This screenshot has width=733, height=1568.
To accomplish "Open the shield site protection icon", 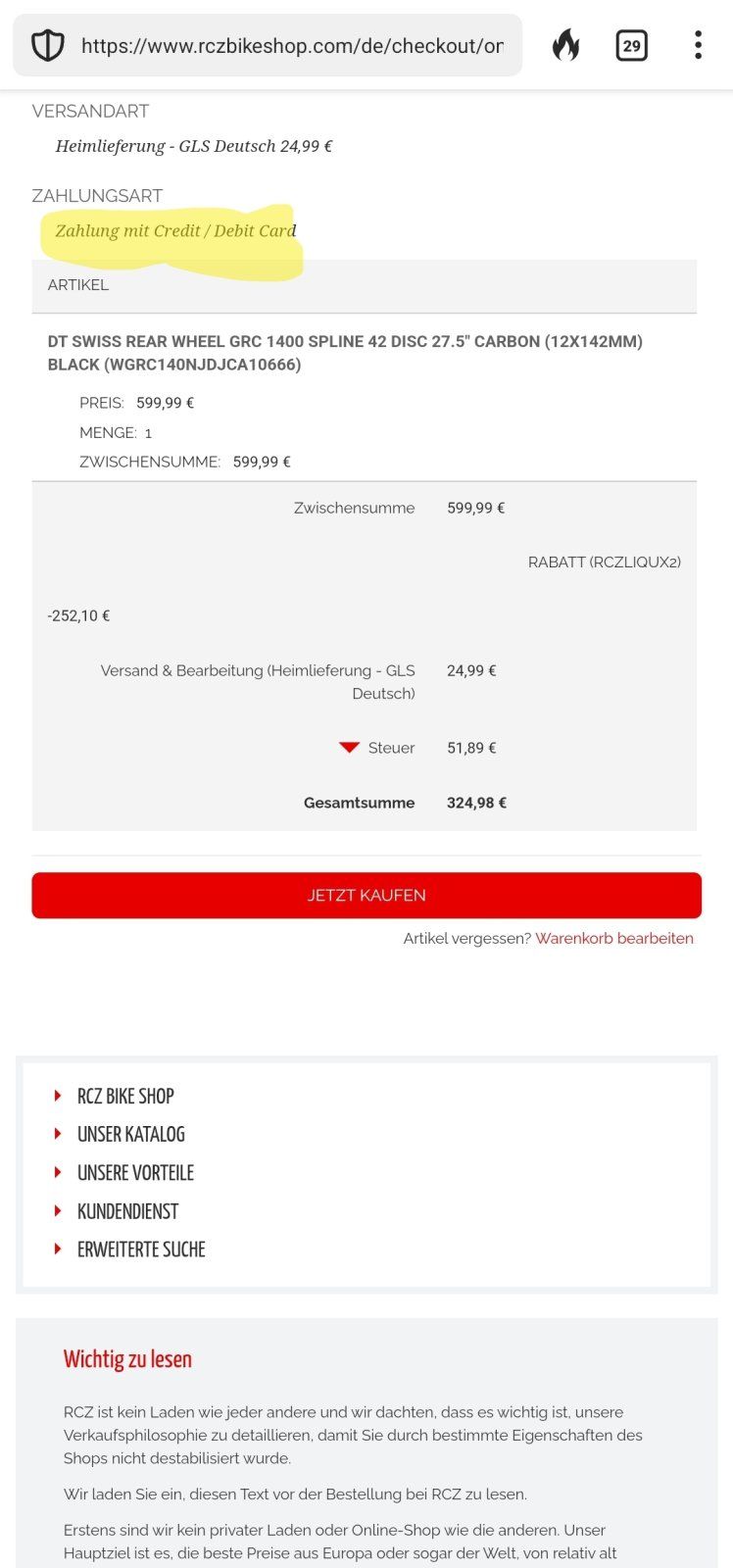I will pyautogui.click(x=48, y=45).
